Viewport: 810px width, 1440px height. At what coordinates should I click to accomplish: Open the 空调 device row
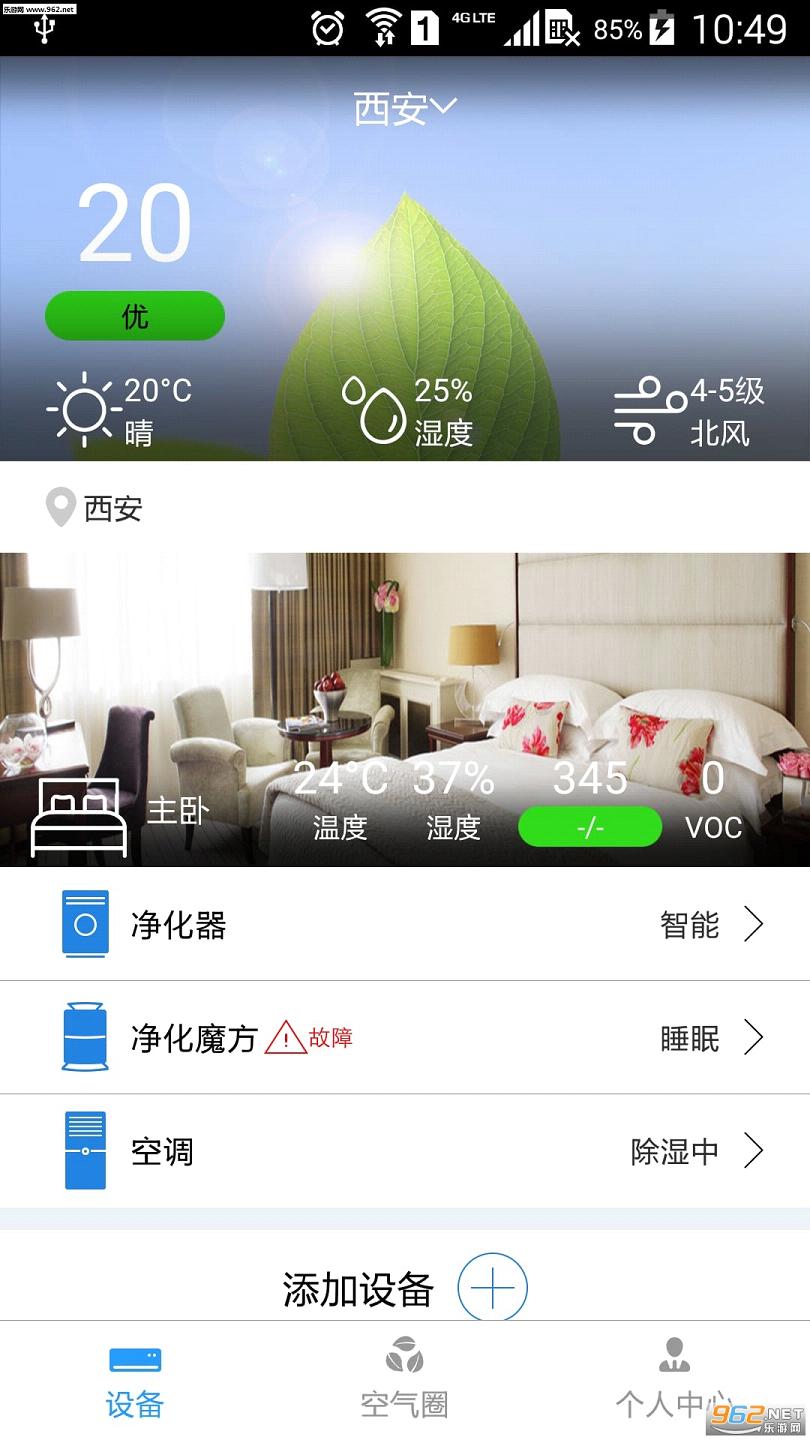[405, 1151]
